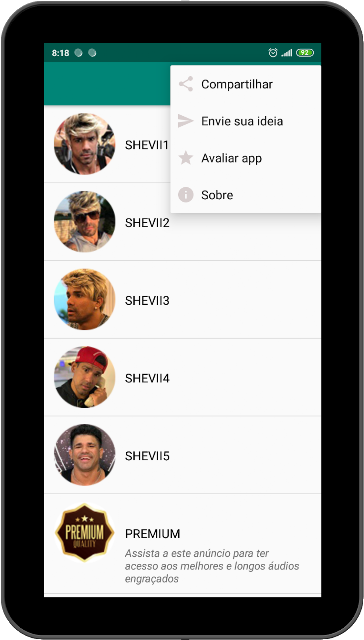Image resolution: width=364 pixels, height=640 pixels.
Task: Open the PREMIUM audios row
Action: [x=182, y=544]
